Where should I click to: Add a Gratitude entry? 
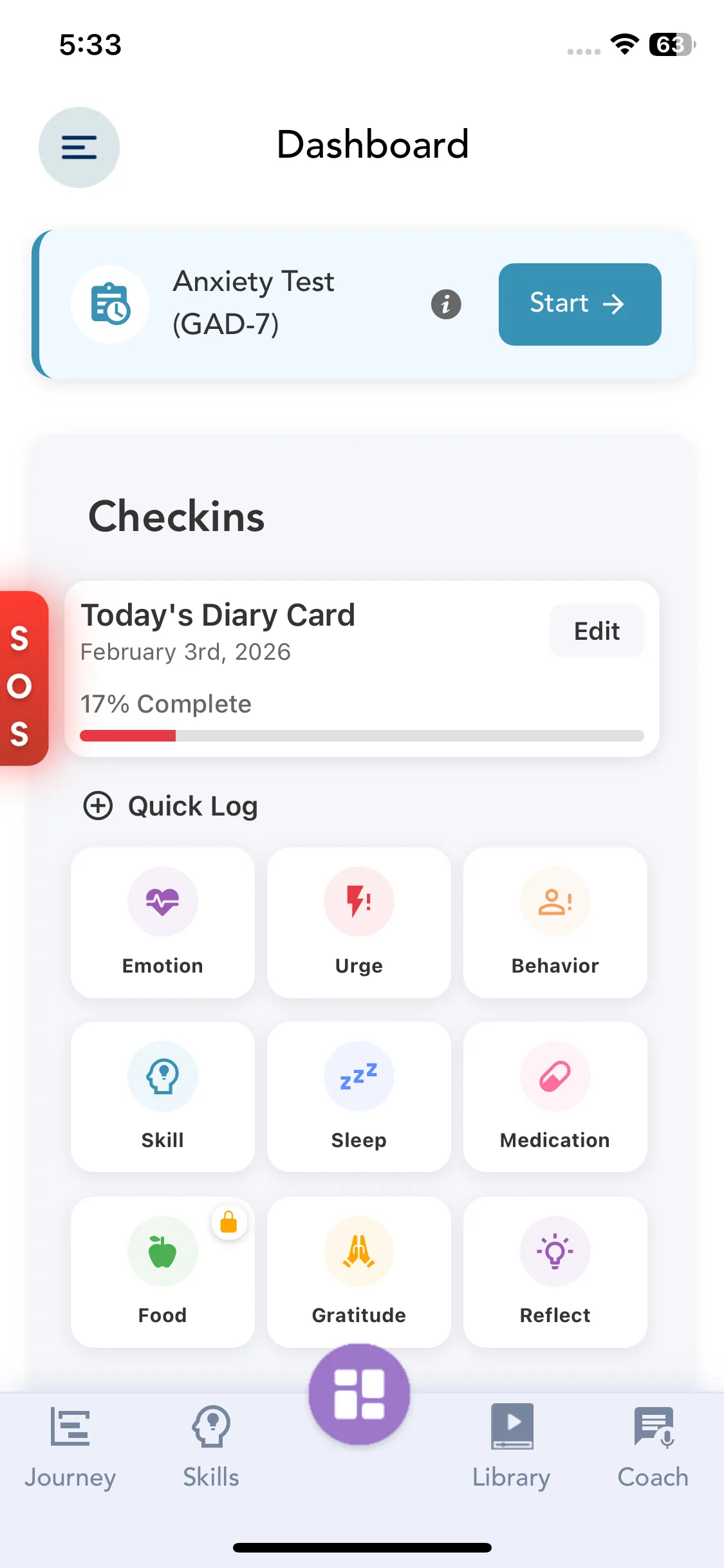(359, 1271)
